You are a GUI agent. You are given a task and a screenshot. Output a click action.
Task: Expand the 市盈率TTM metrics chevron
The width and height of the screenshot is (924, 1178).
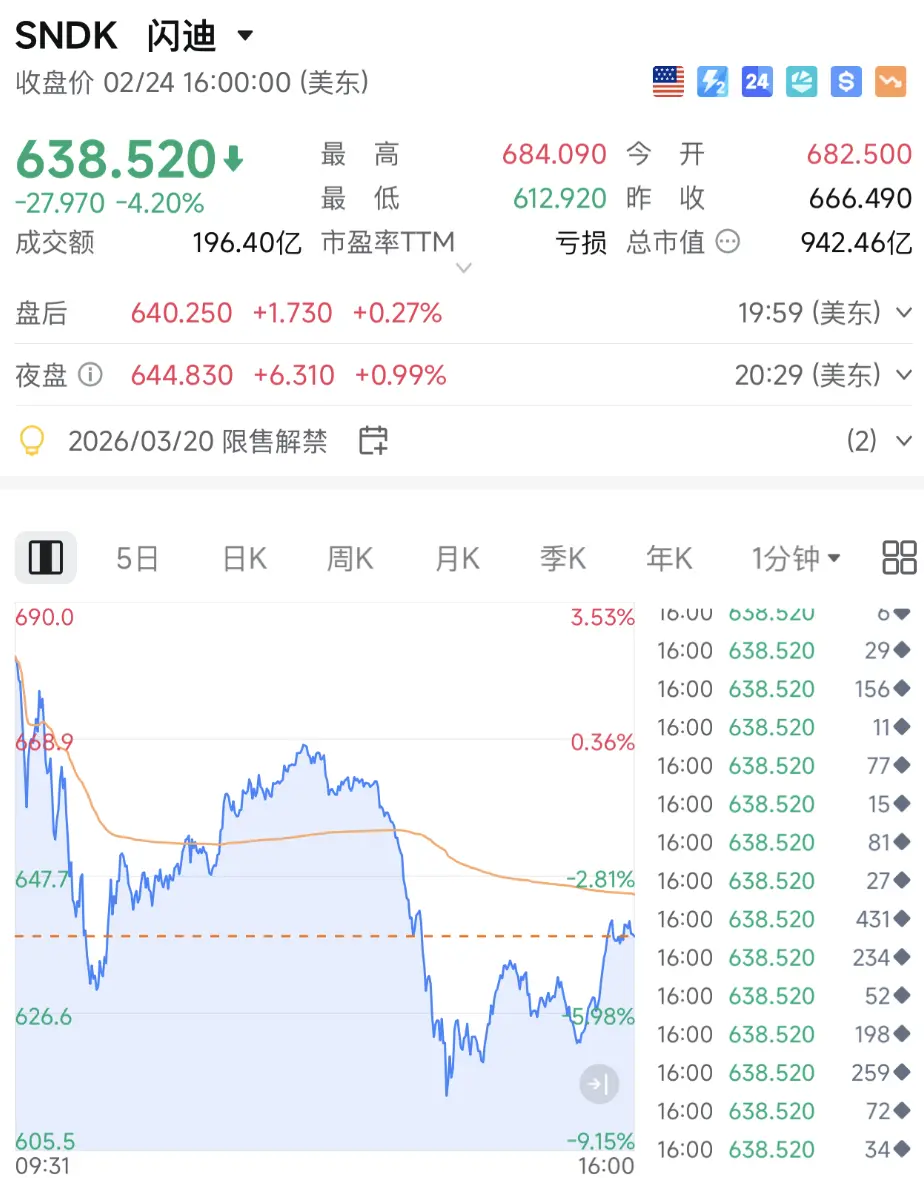point(463,267)
